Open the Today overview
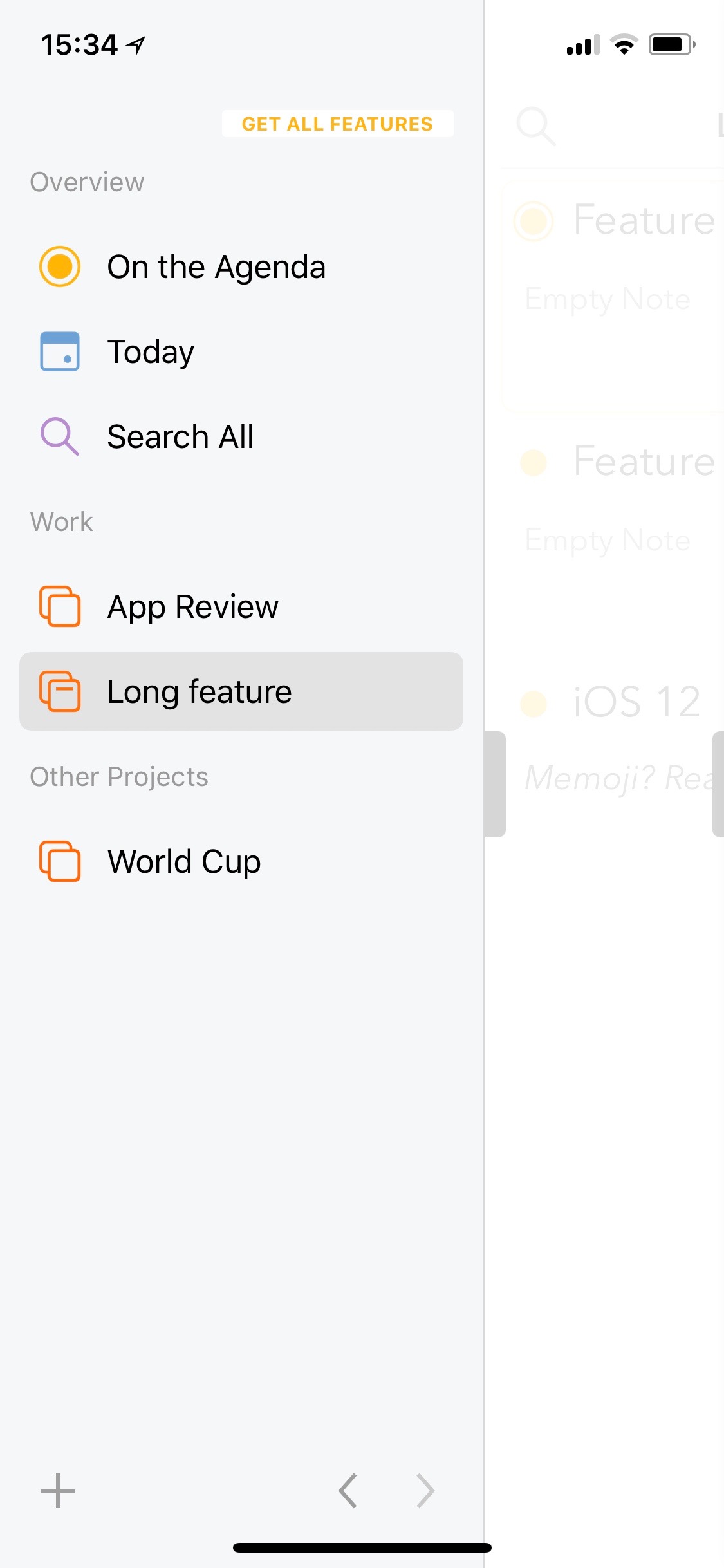The image size is (724, 1568). (241, 351)
